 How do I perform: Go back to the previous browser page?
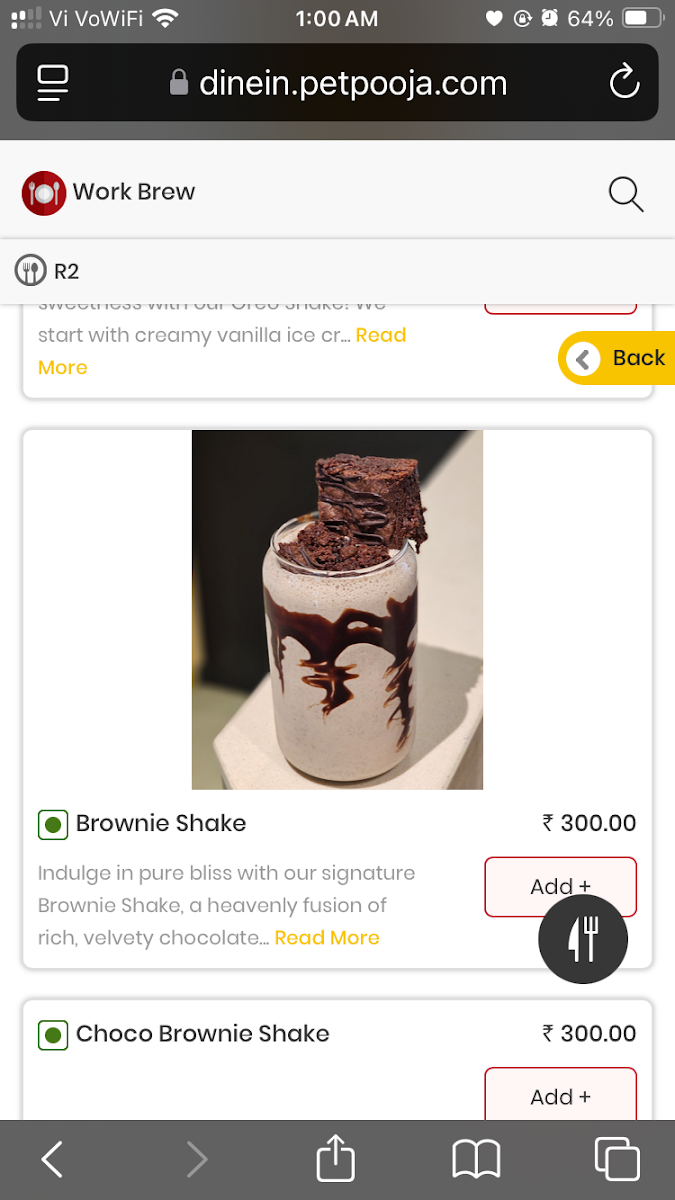[52, 1160]
